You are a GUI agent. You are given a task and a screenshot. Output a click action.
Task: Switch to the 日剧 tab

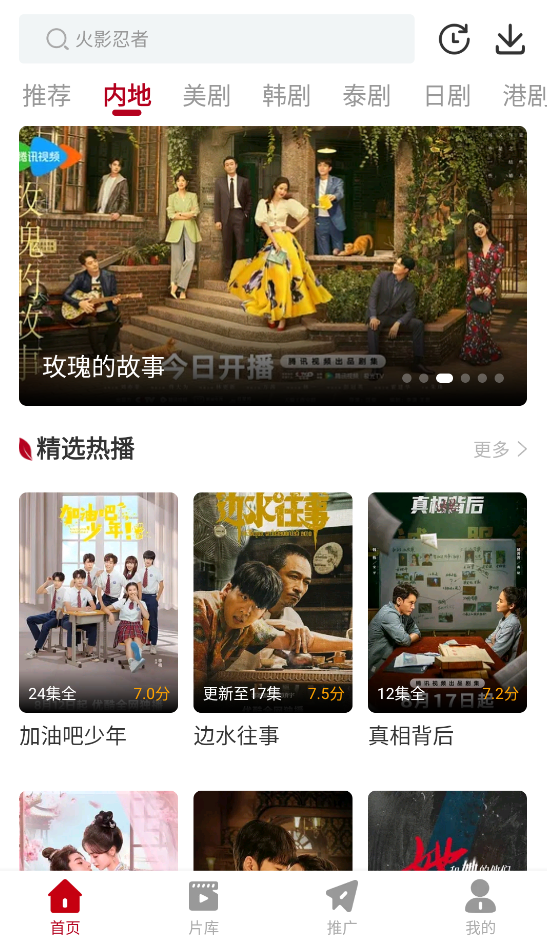point(447,96)
